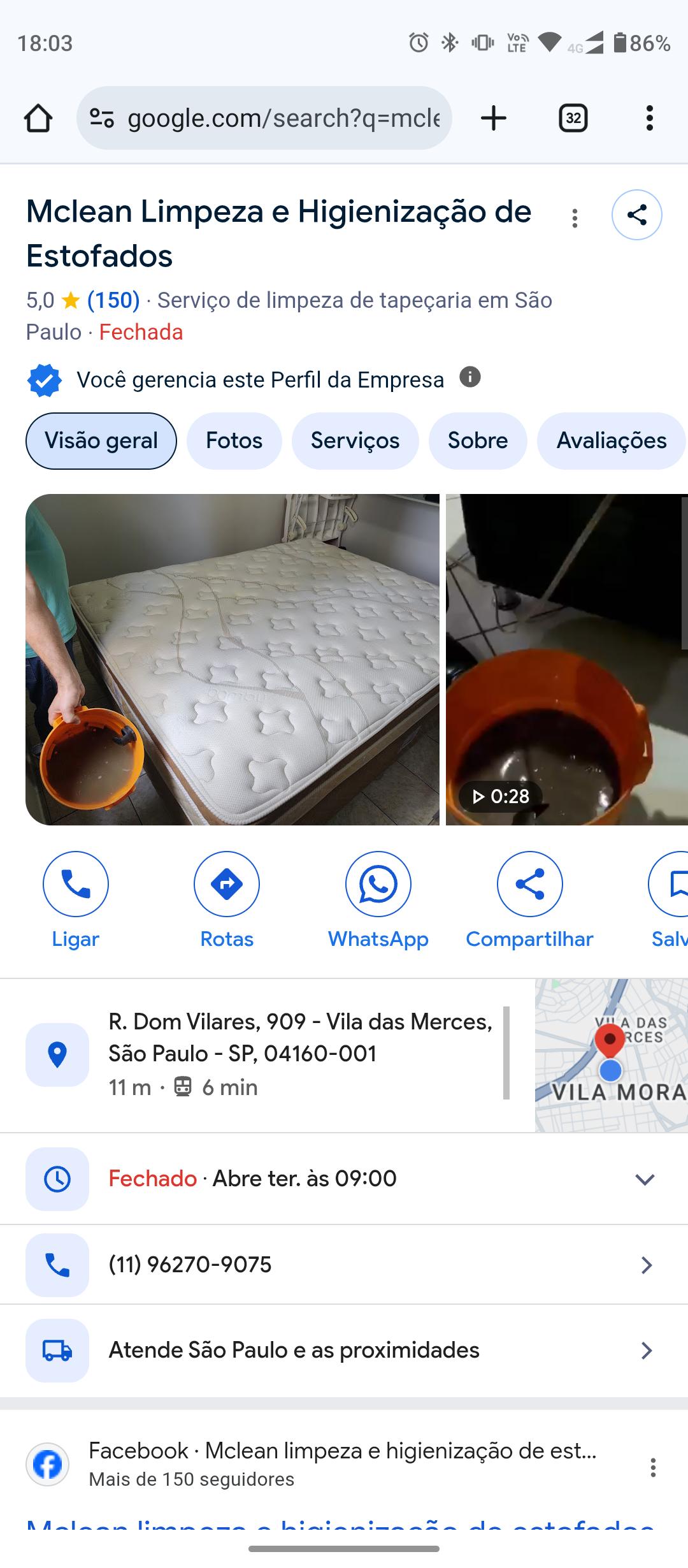Image resolution: width=688 pixels, height=1568 pixels.
Task: Switch to the Sobre tab
Action: click(478, 440)
